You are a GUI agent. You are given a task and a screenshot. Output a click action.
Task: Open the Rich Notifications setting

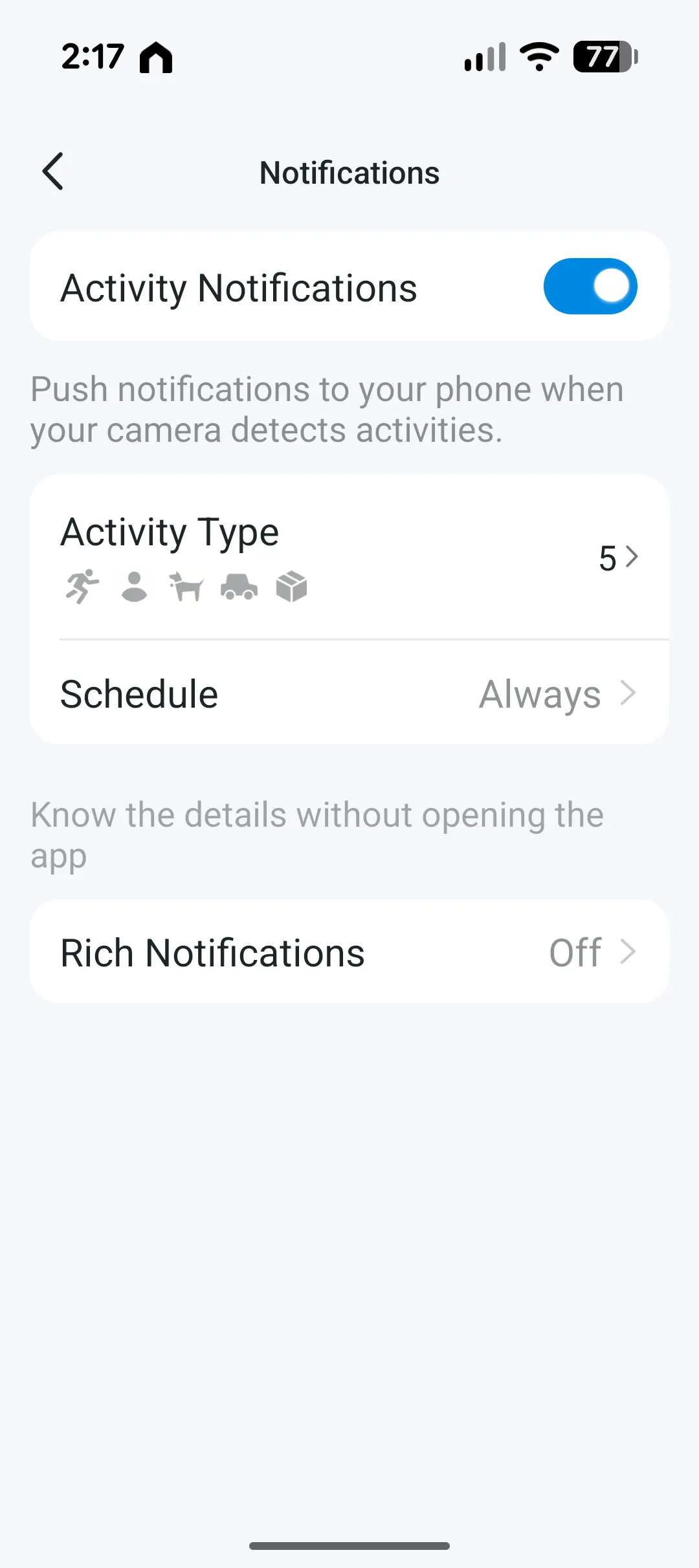coord(349,952)
